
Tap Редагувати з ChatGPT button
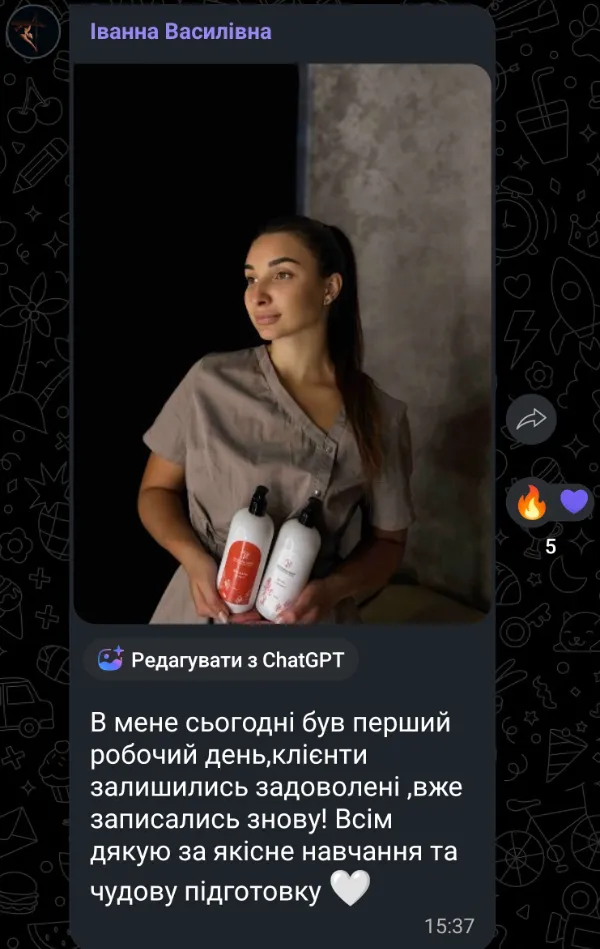tap(222, 659)
